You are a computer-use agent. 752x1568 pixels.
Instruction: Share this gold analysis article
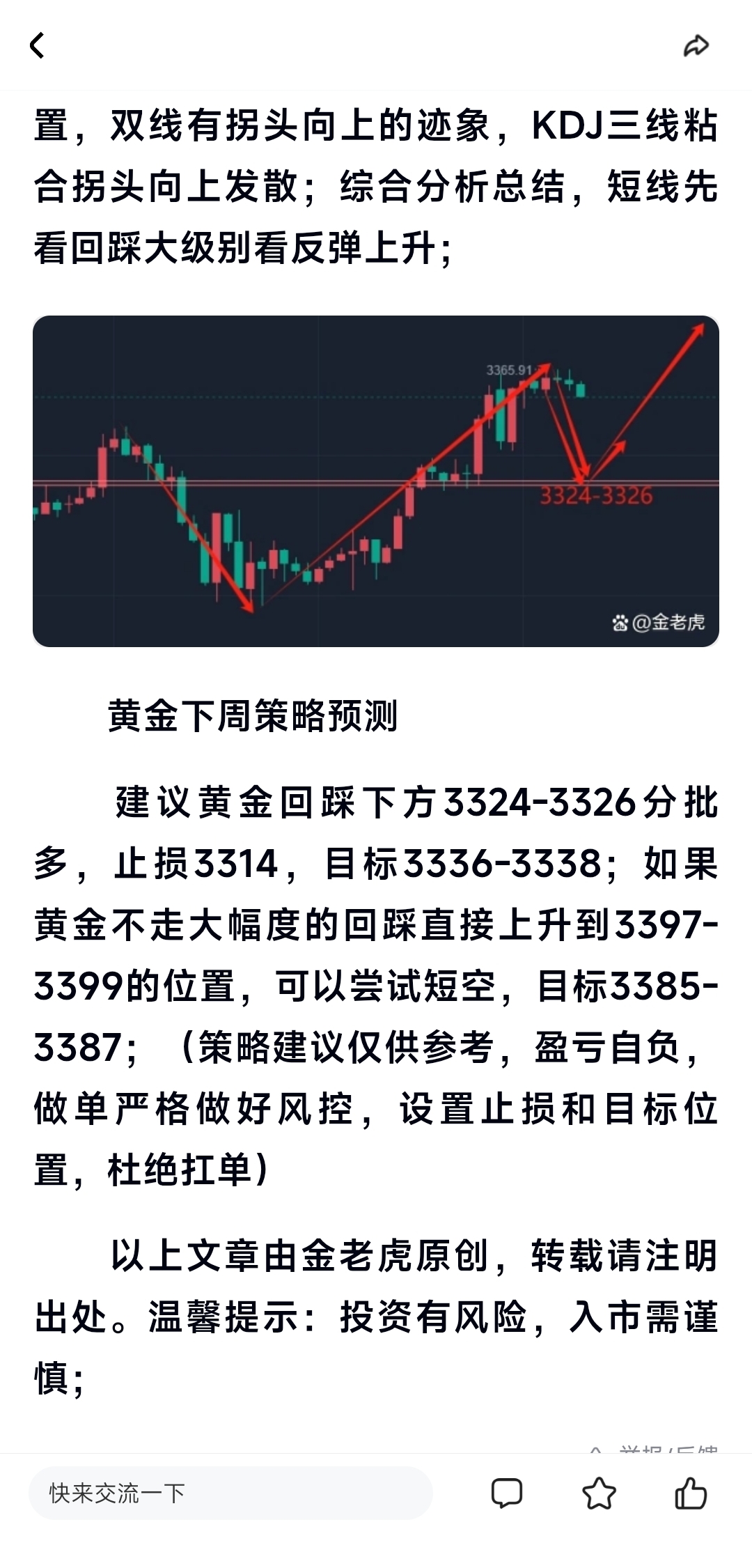coord(696,46)
